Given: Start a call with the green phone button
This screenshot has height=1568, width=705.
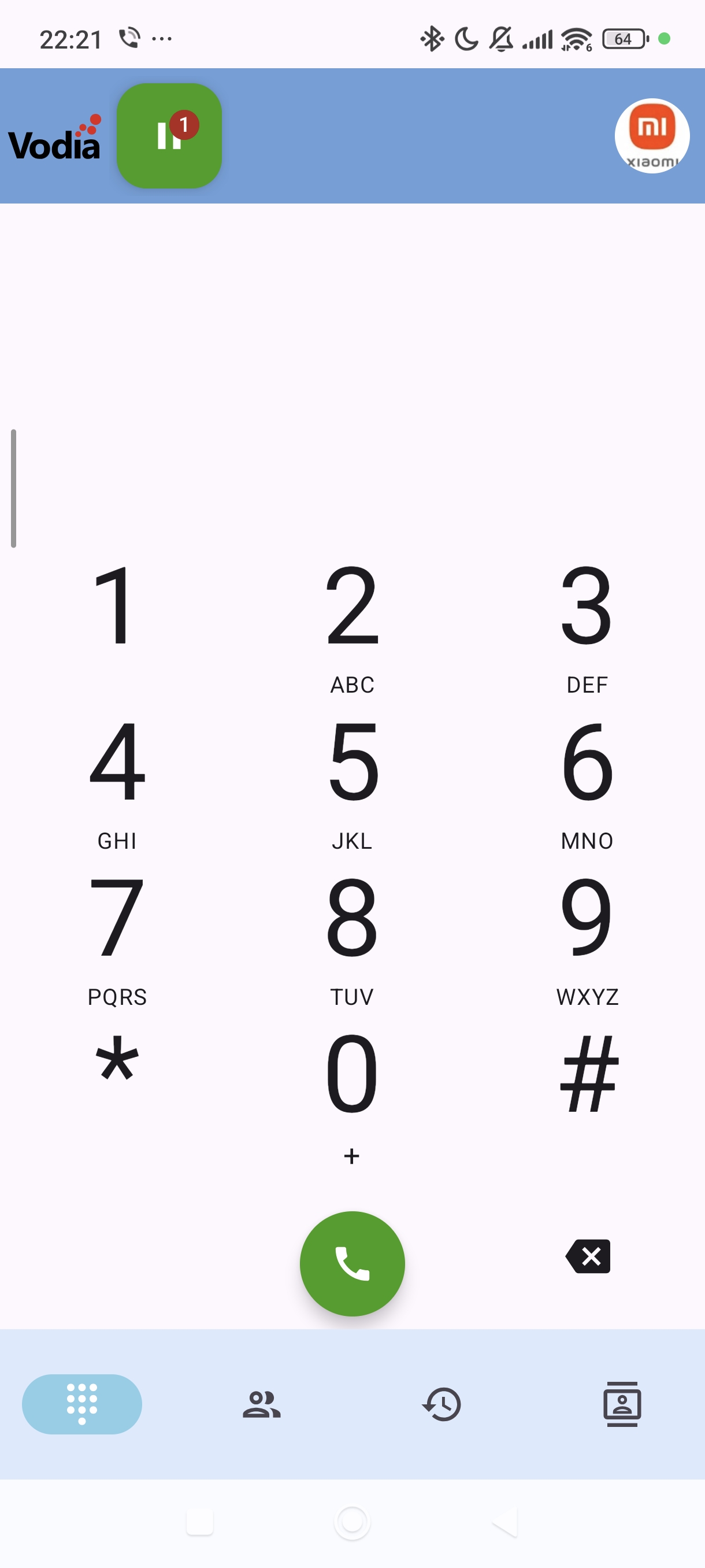Looking at the screenshot, I should [x=352, y=1264].
